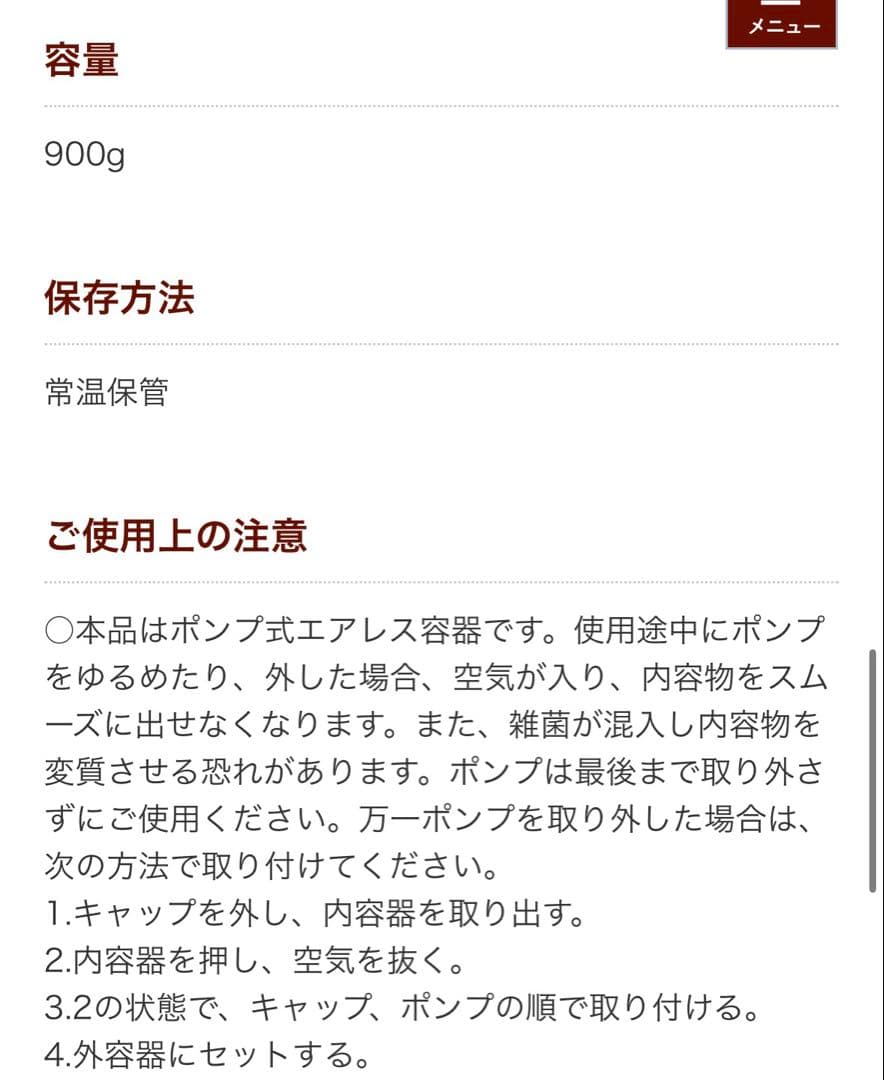Tap the dark red menu button top right
This screenshot has height=1080, width=884.
pyautogui.click(x=781, y=22)
